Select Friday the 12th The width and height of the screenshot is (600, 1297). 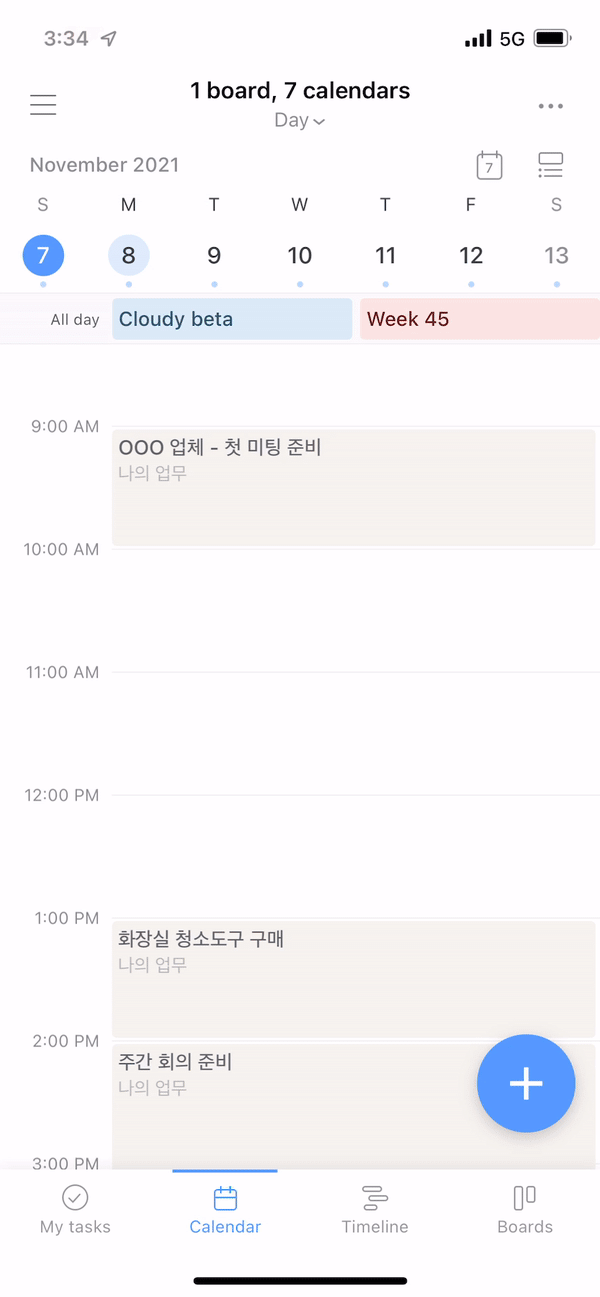click(471, 256)
